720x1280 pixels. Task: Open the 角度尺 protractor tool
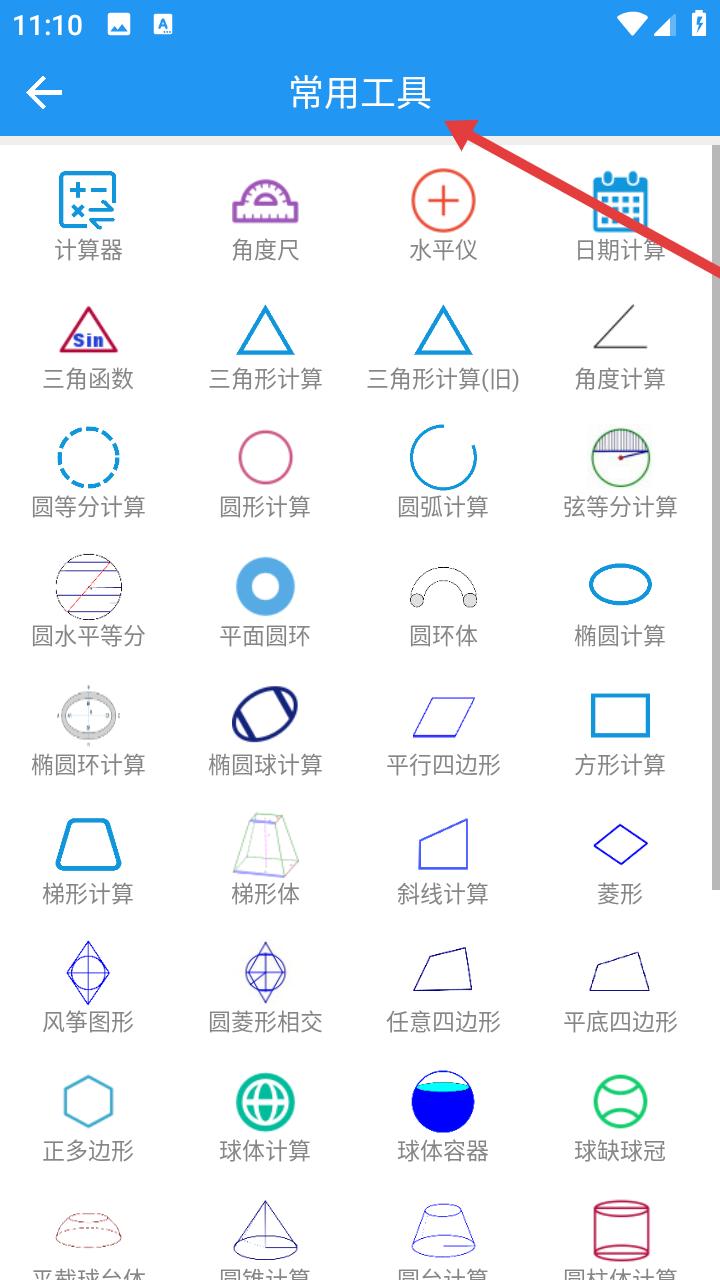[265, 215]
